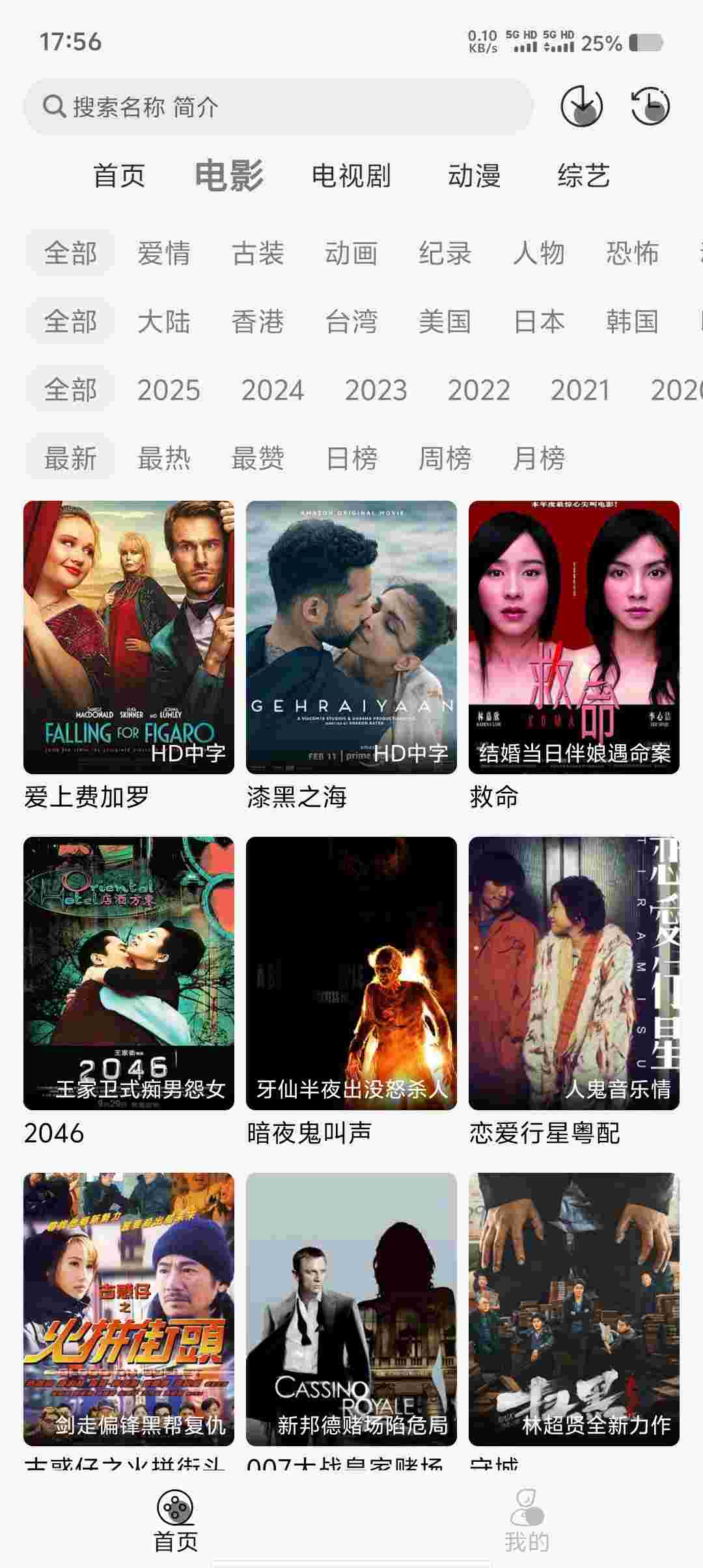Filter movies by 恐怖 genre
Screen dimensions: 703x1568
pos(632,253)
